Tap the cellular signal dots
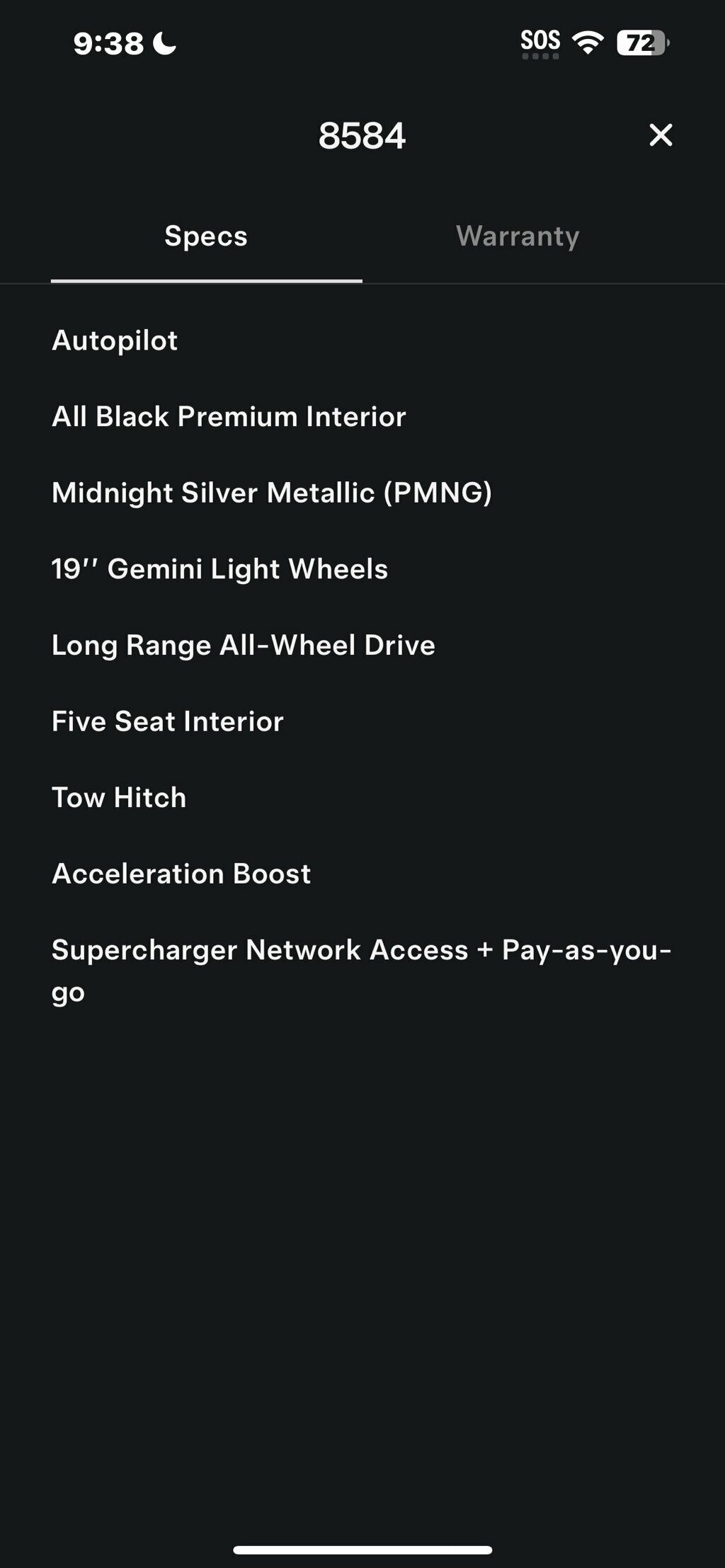725x1568 pixels. [540, 57]
